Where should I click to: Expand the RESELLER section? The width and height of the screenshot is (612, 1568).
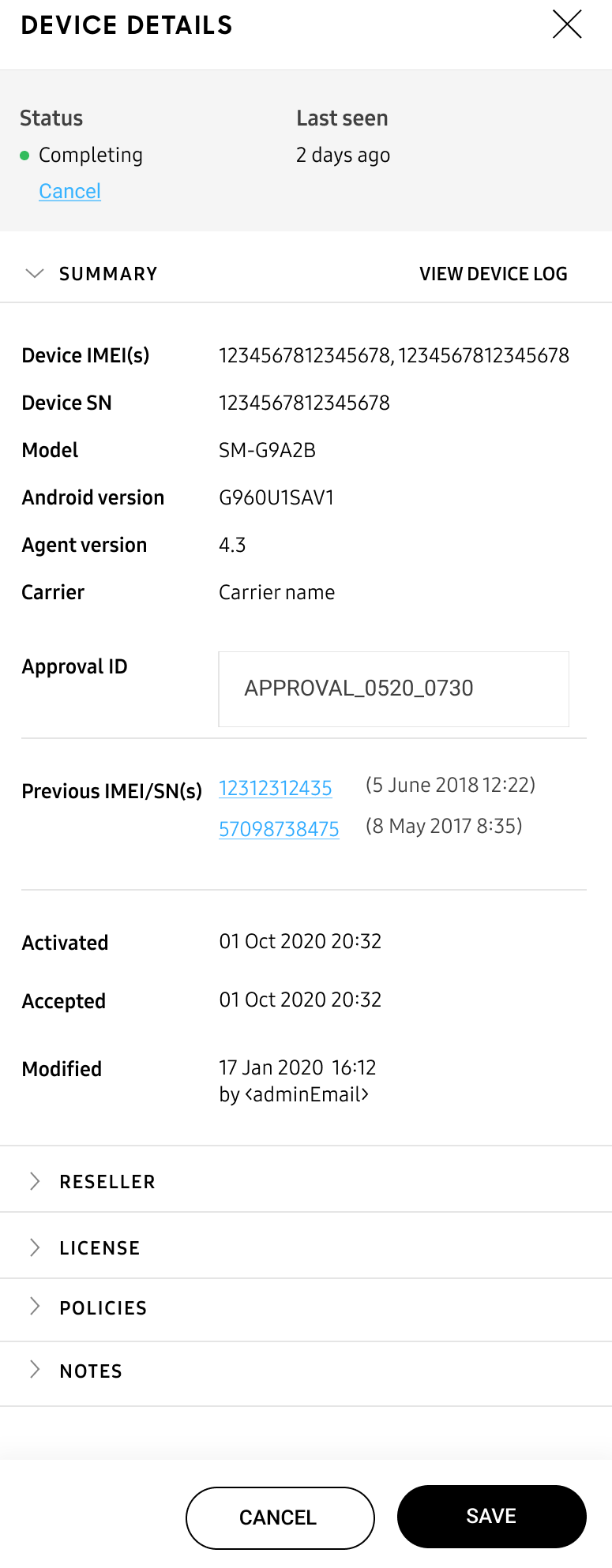point(107,1180)
